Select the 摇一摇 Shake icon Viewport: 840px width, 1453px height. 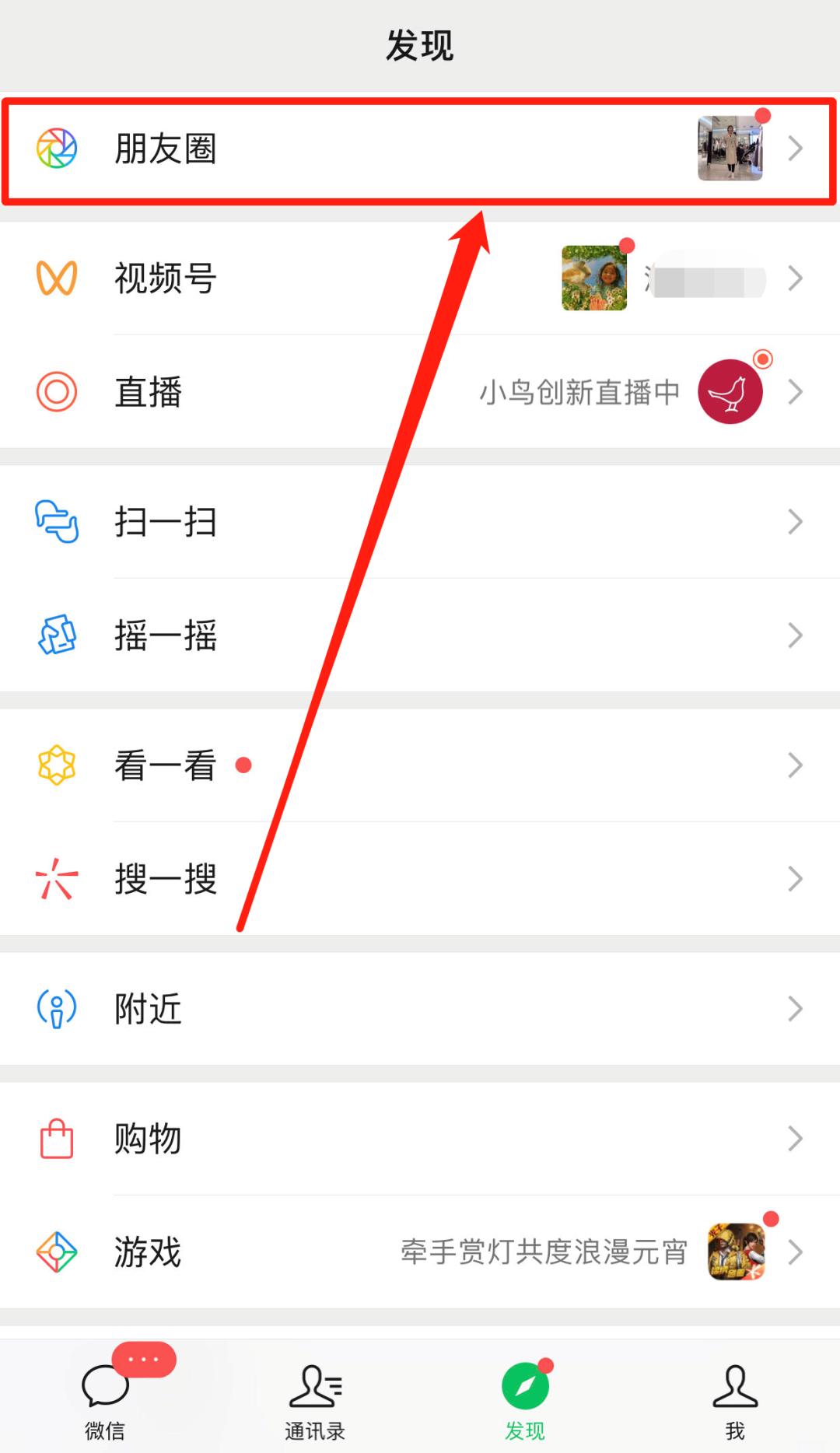click(57, 635)
